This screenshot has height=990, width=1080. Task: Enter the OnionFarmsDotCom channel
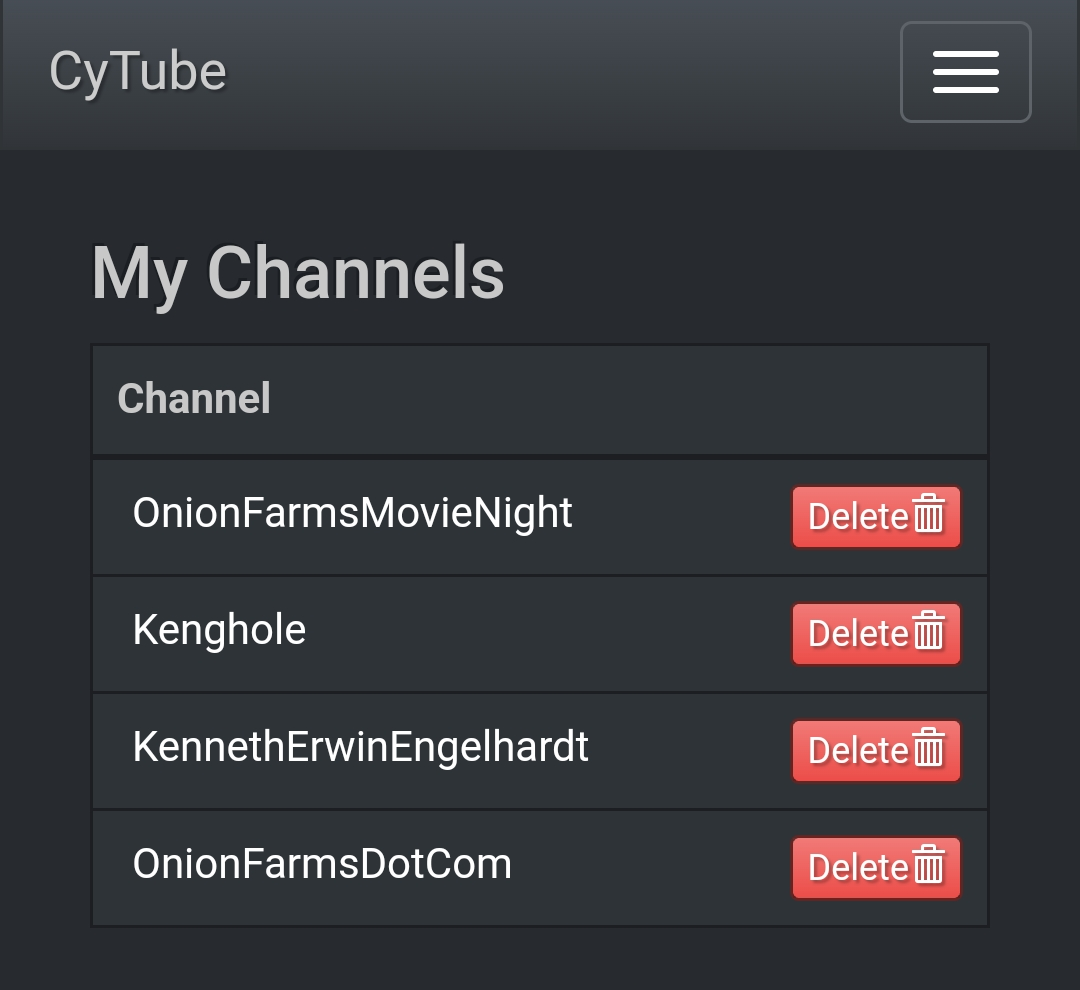click(322, 864)
